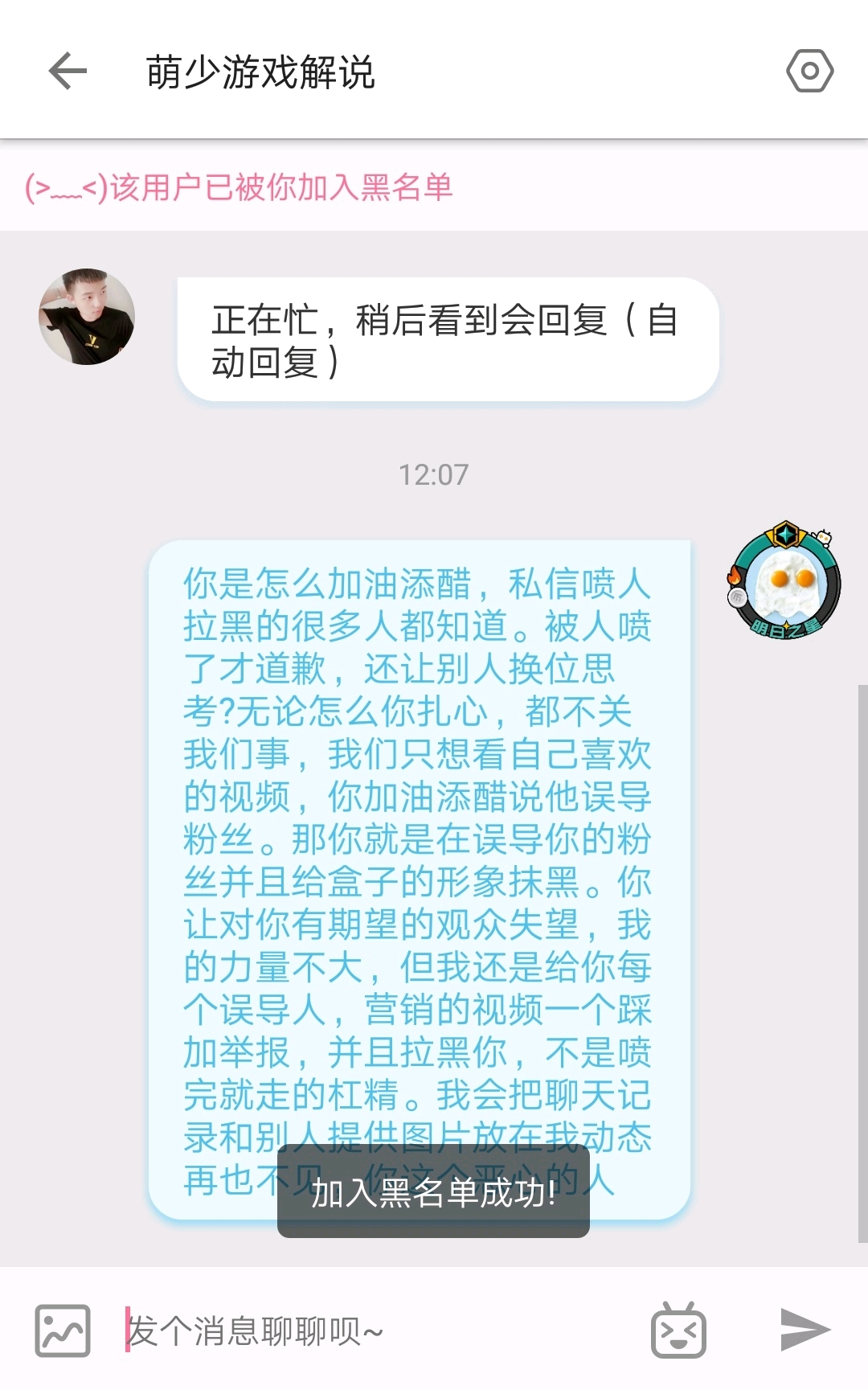The height and width of the screenshot is (1390, 868).
Task: Open 萌少游戏解说's profile avatar
Action: point(87,317)
